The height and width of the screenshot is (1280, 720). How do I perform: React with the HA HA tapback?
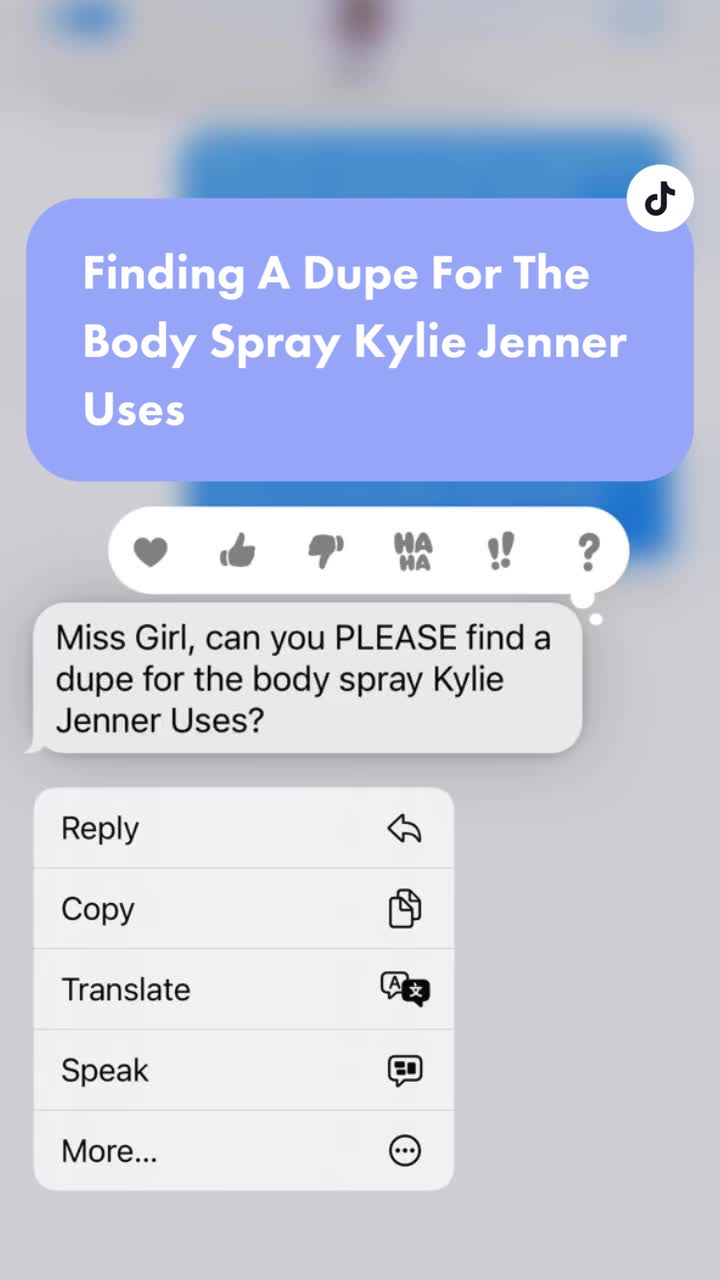413,551
